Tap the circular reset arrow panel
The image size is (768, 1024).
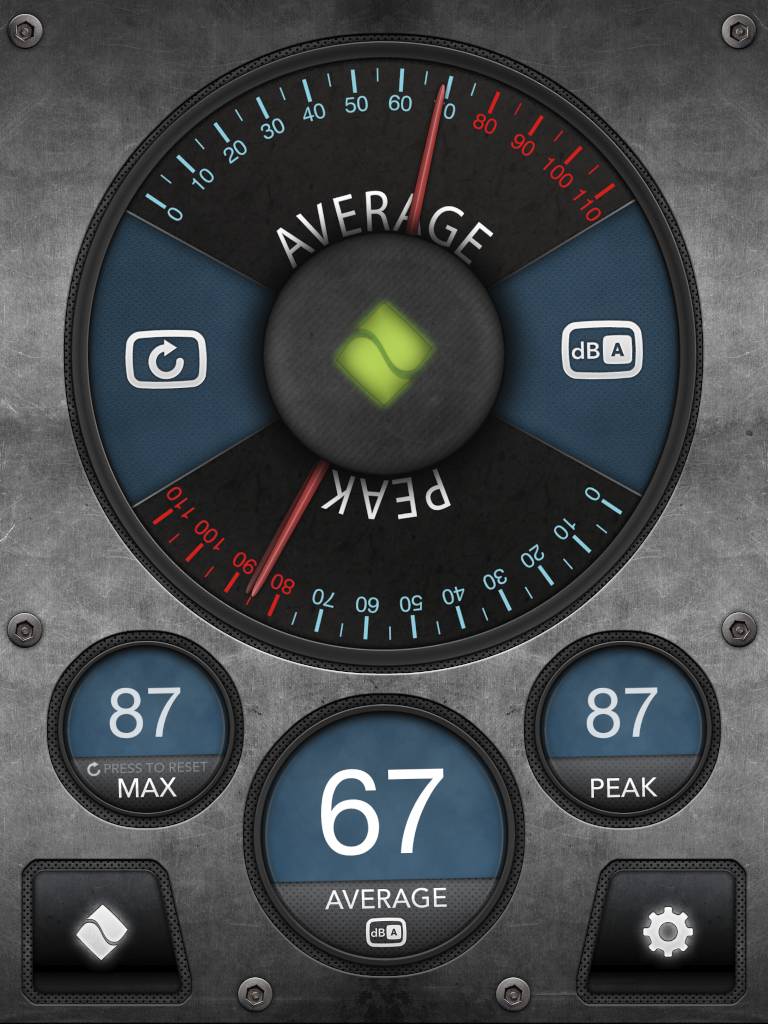point(166,359)
